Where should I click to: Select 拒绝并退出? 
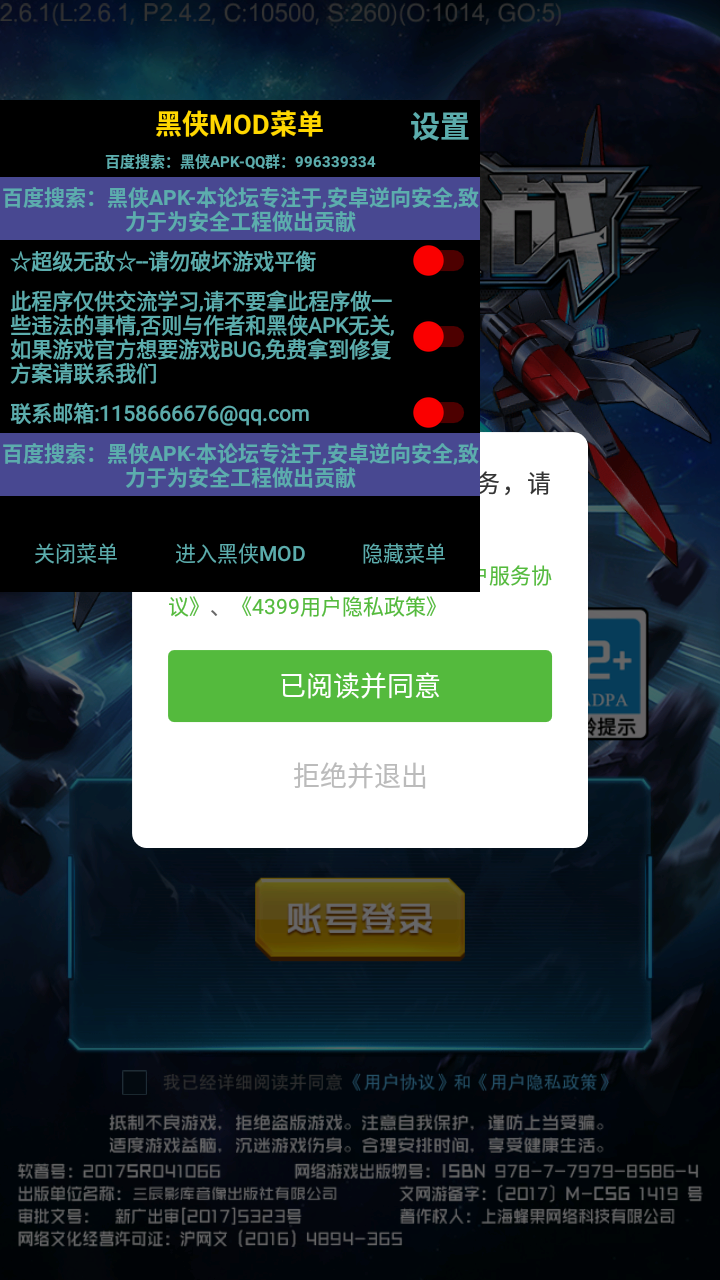pos(360,776)
